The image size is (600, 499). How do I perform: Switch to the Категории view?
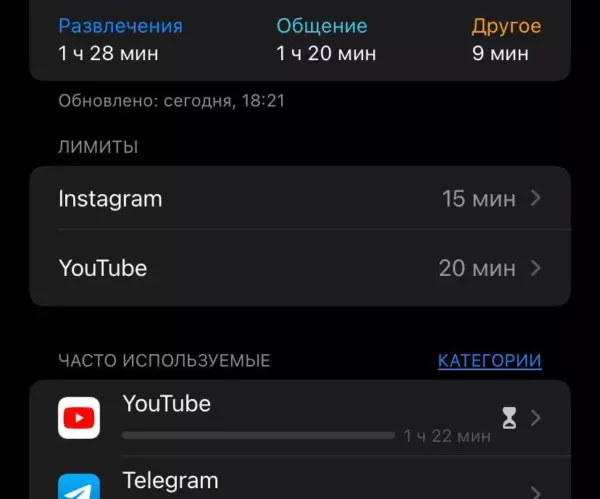click(x=489, y=361)
